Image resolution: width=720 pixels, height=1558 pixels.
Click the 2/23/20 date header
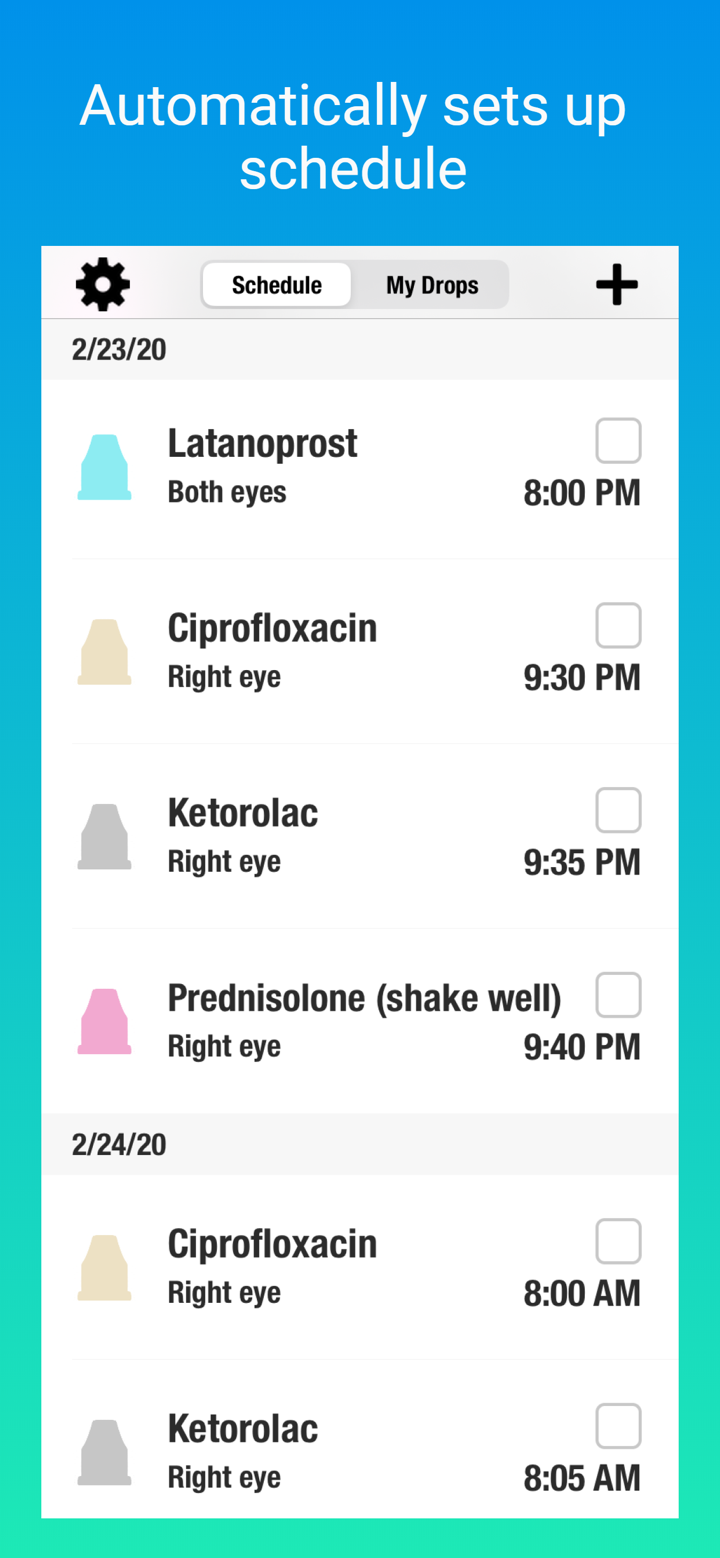118,349
